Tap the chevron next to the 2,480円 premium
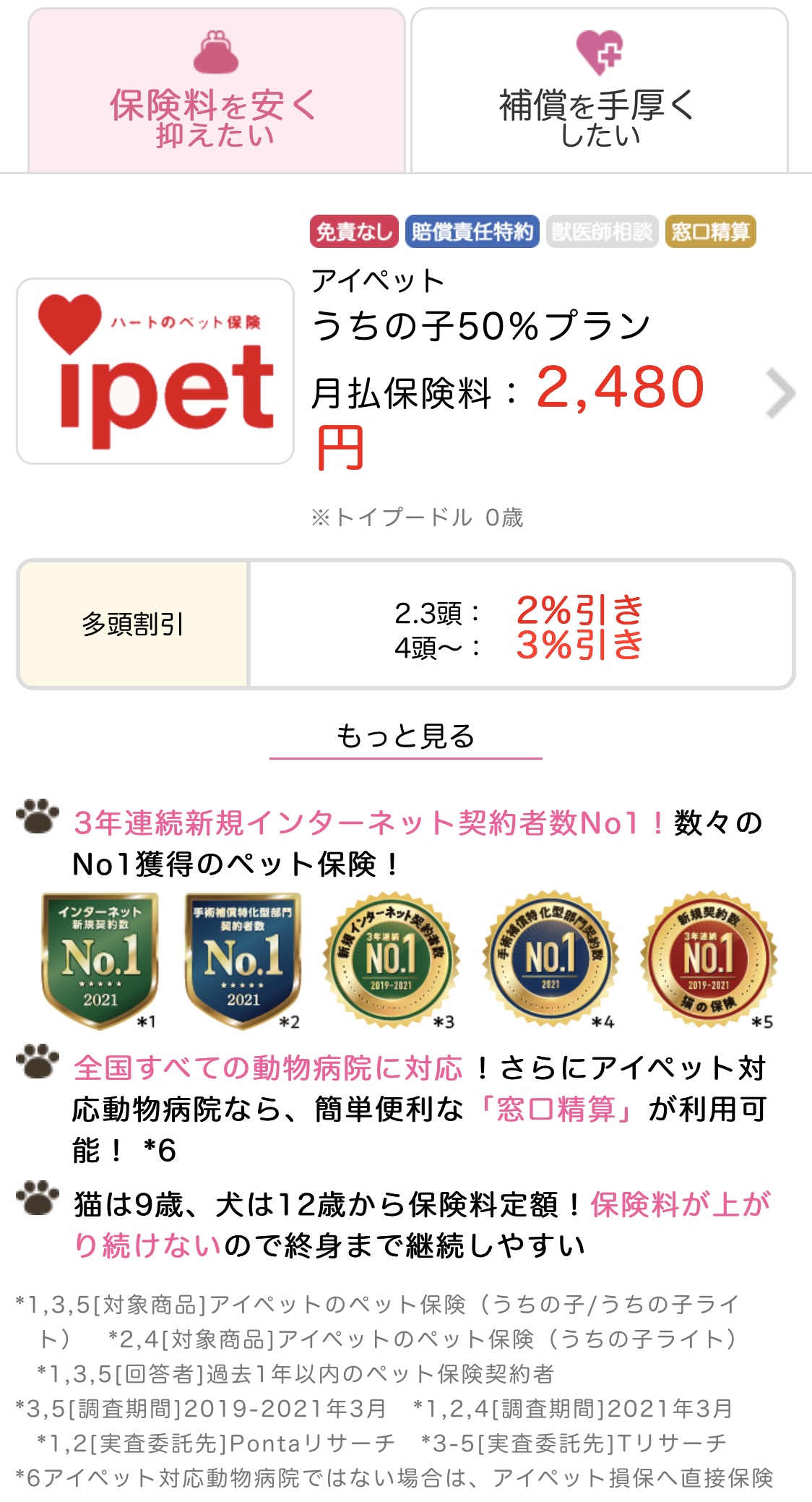Viewport: 812px width, 1502px height. pos(780,393)
